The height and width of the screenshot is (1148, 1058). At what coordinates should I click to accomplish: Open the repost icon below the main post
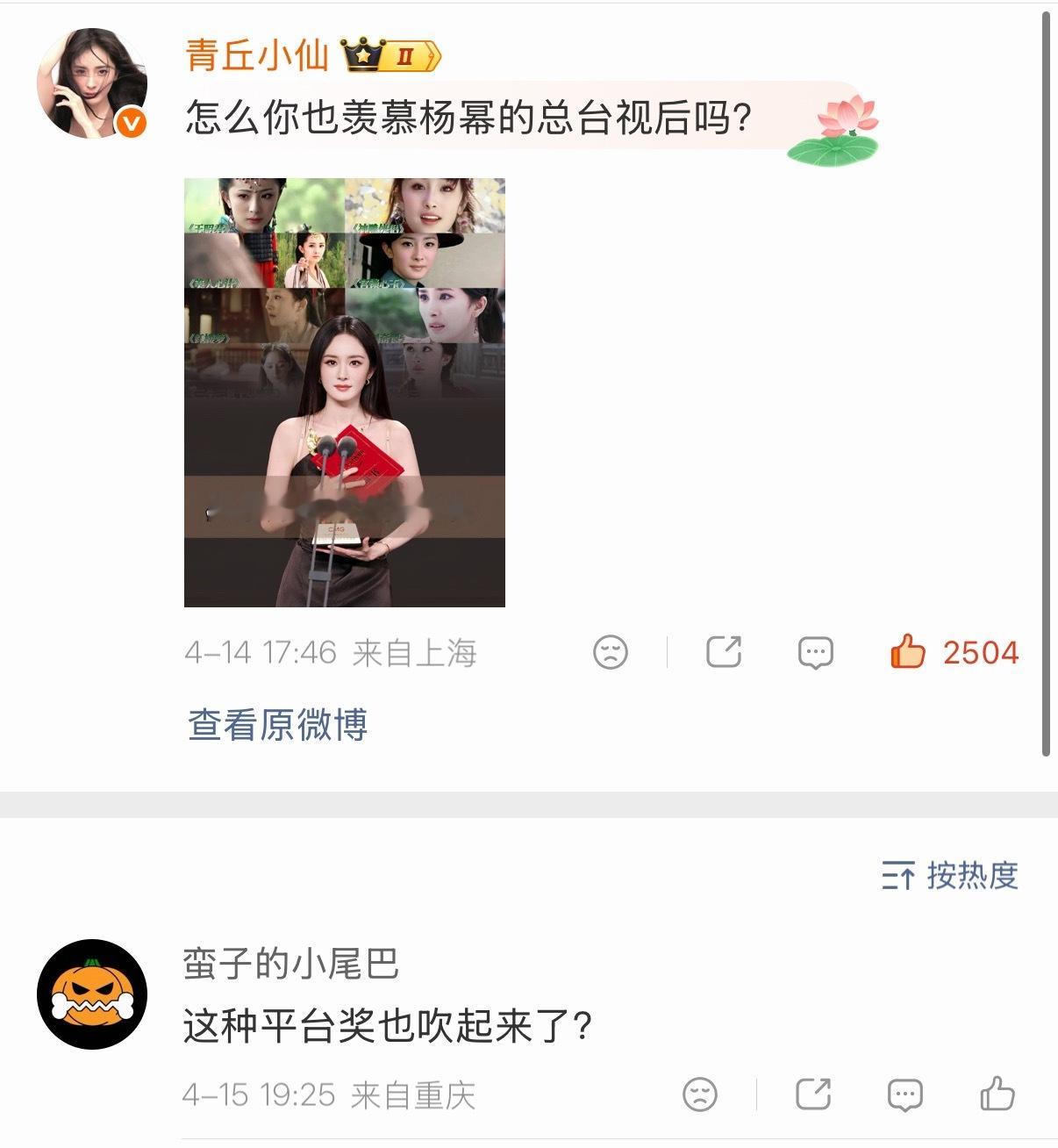[724, 651]
